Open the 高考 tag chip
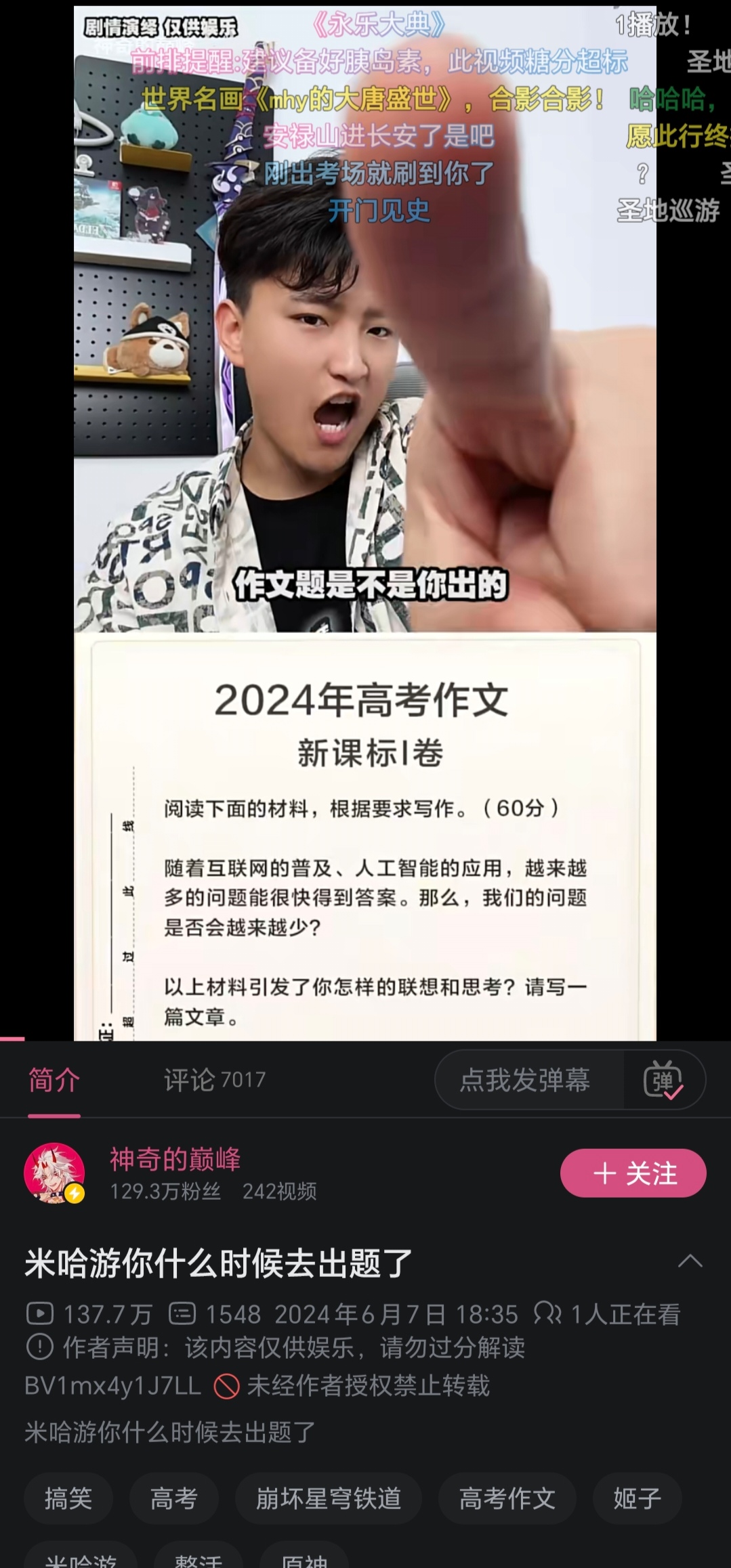 coord(173,1498)
